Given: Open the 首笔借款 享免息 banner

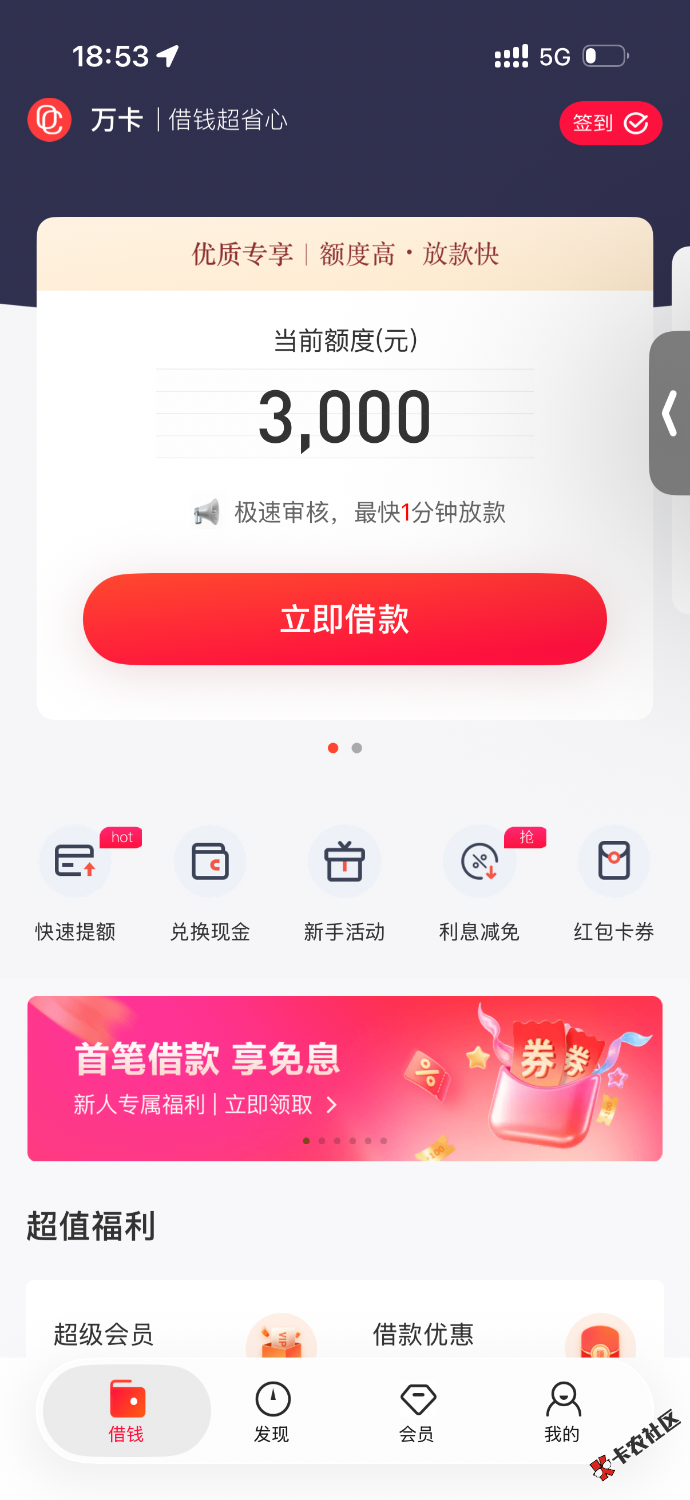Looking at the screenshot, I should [345, 1078].
